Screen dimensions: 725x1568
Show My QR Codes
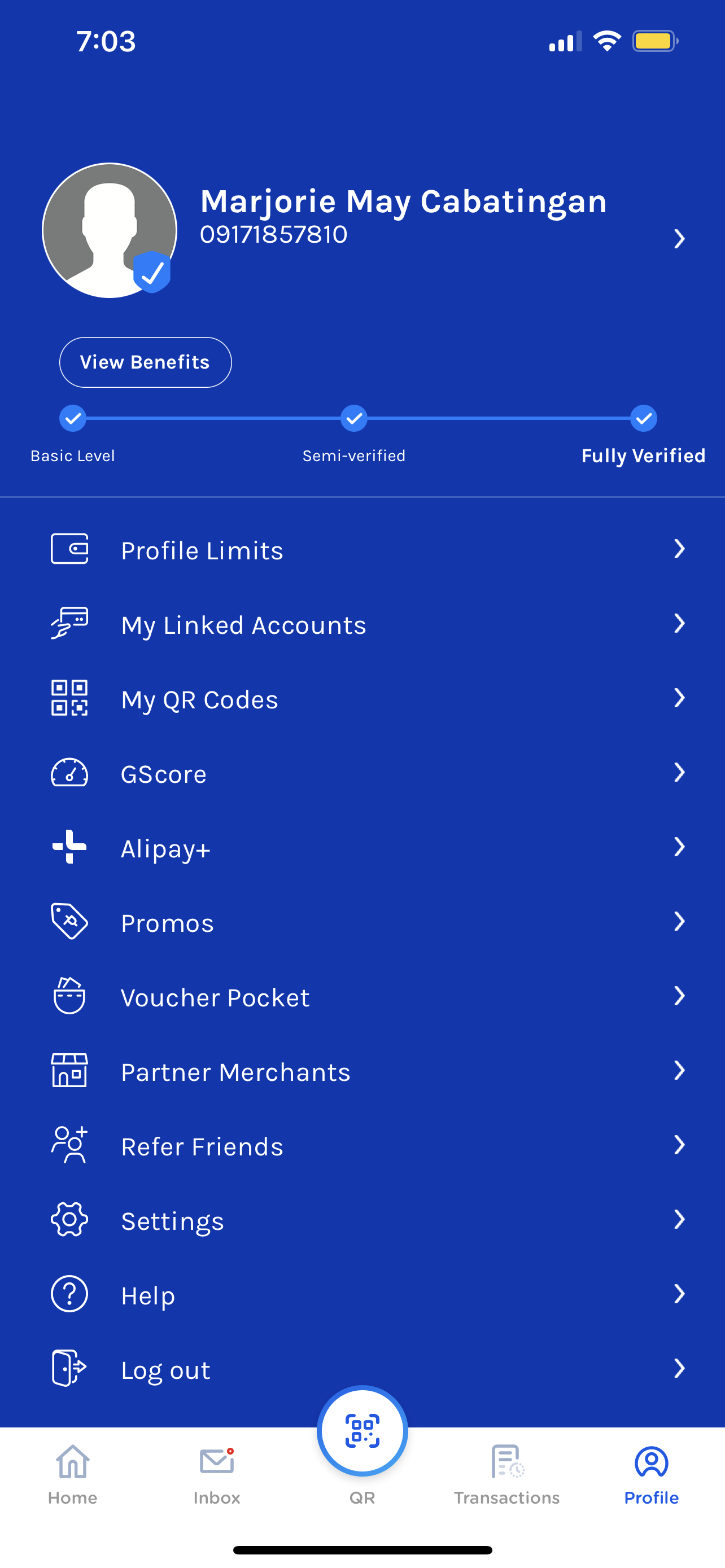(x=362, y=699)
